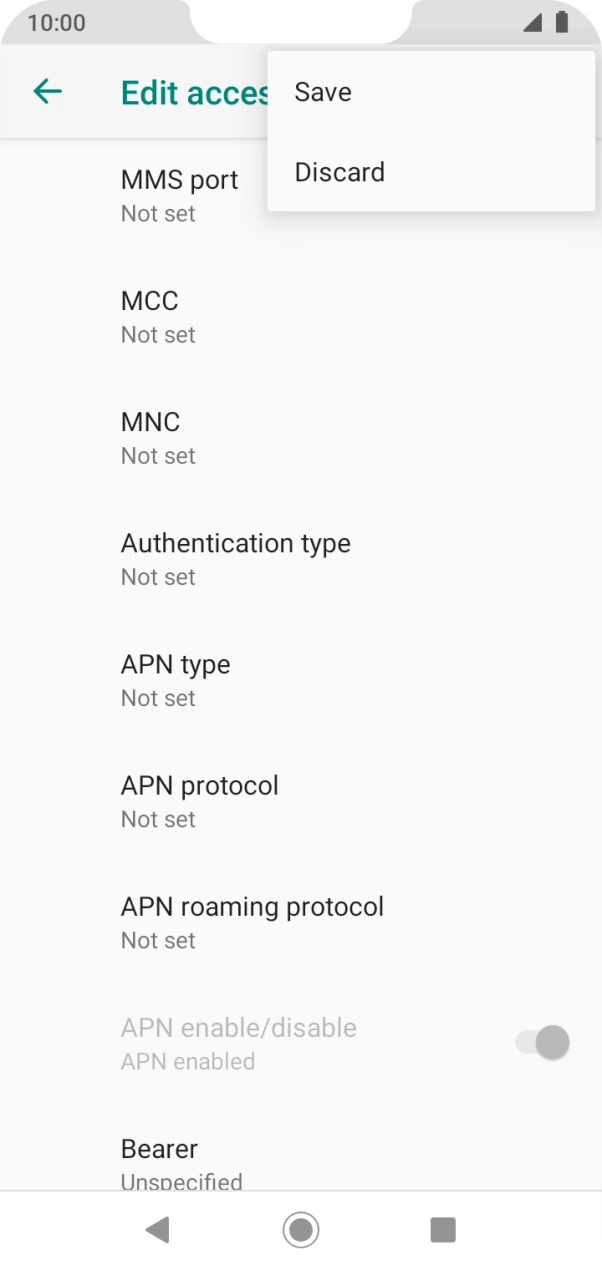Select Save from the overflow menu

431,92
